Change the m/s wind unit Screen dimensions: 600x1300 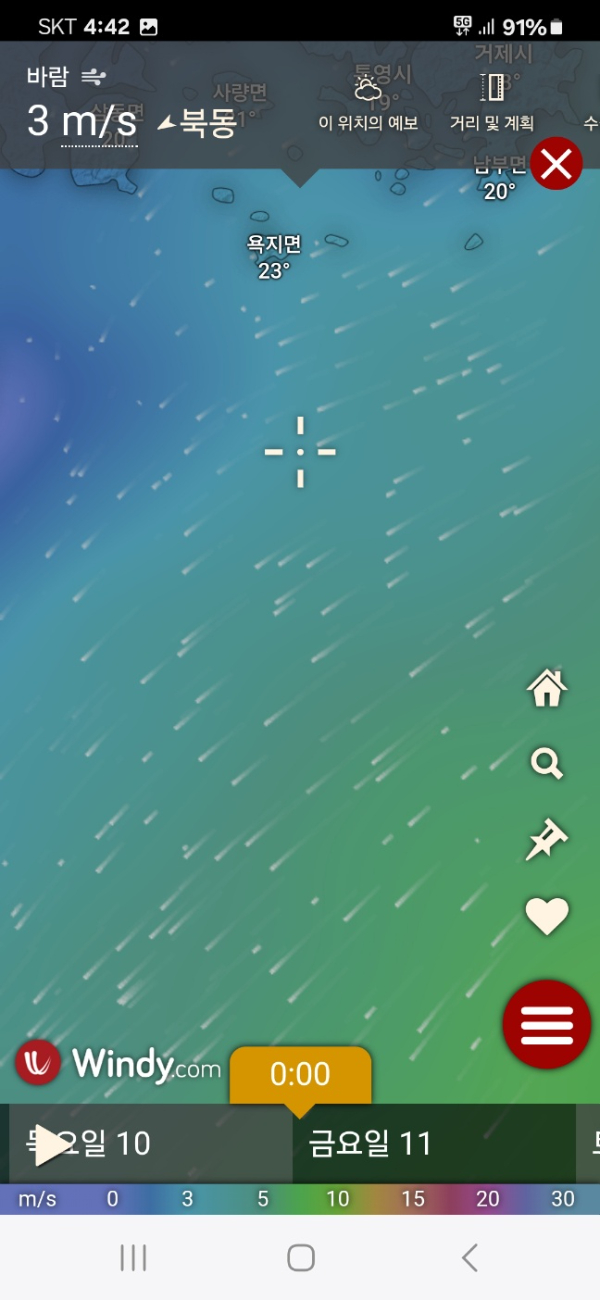click(x=99, y=122)
